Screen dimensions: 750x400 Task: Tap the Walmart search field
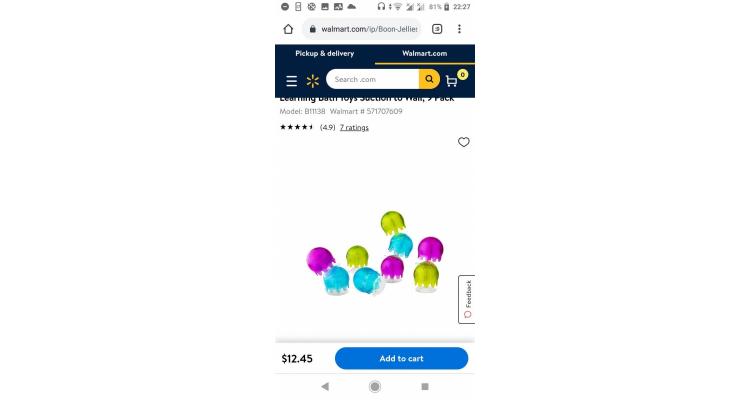point(372,79)
